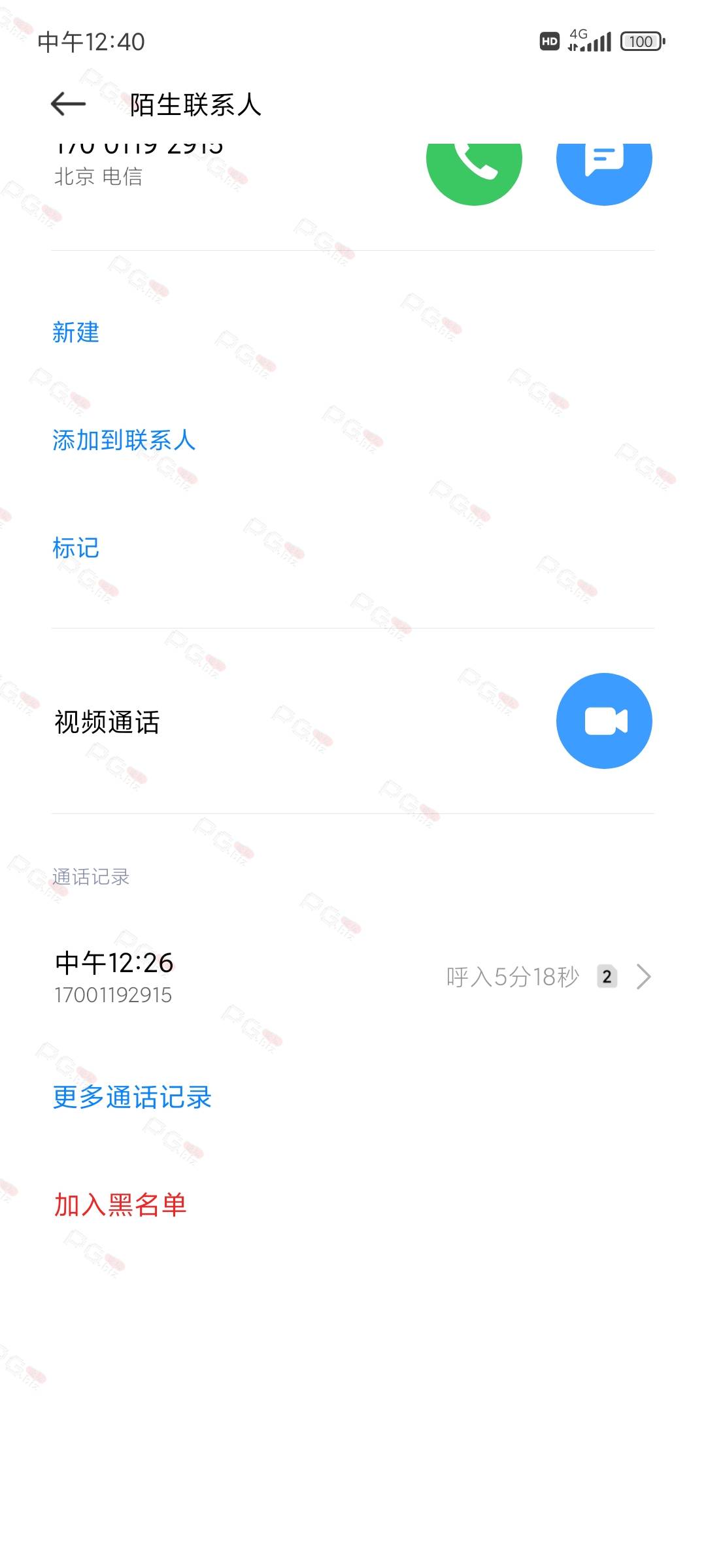Open the 标记 option
Screen dimensions: 706x1568
pyautogui.click(x=76, y=547)
